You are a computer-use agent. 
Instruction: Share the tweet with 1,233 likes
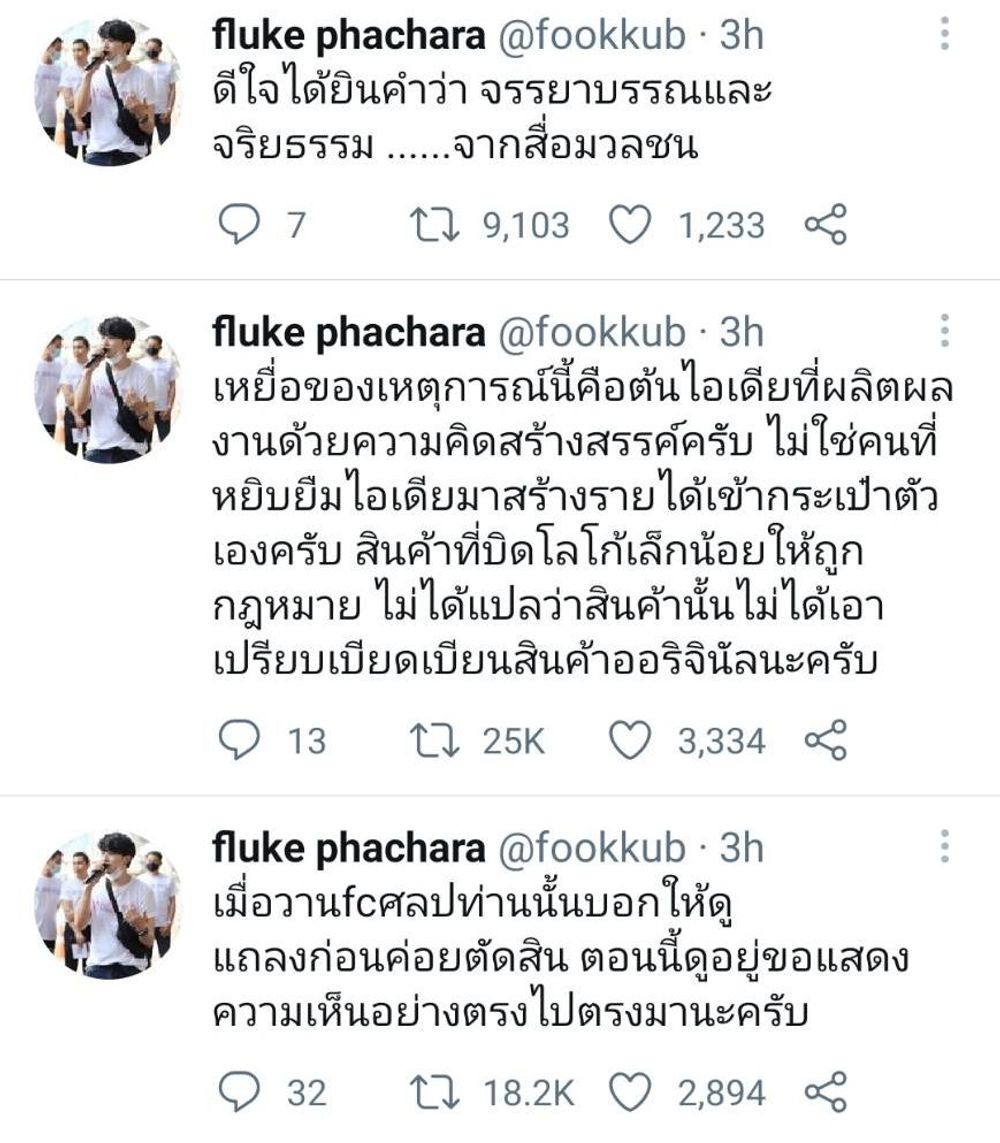(x=826, y=226)
